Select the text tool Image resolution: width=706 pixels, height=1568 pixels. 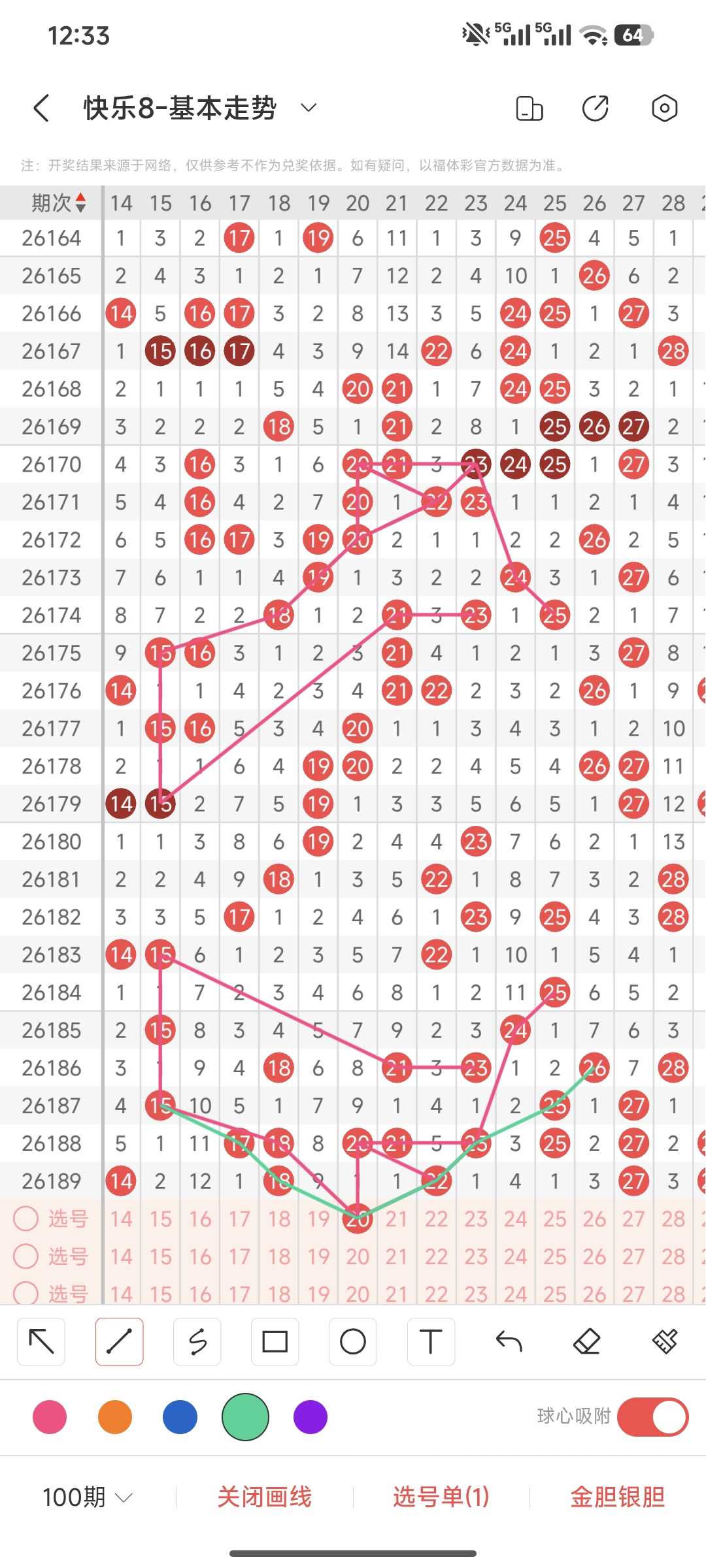[x=431, y=1342]
